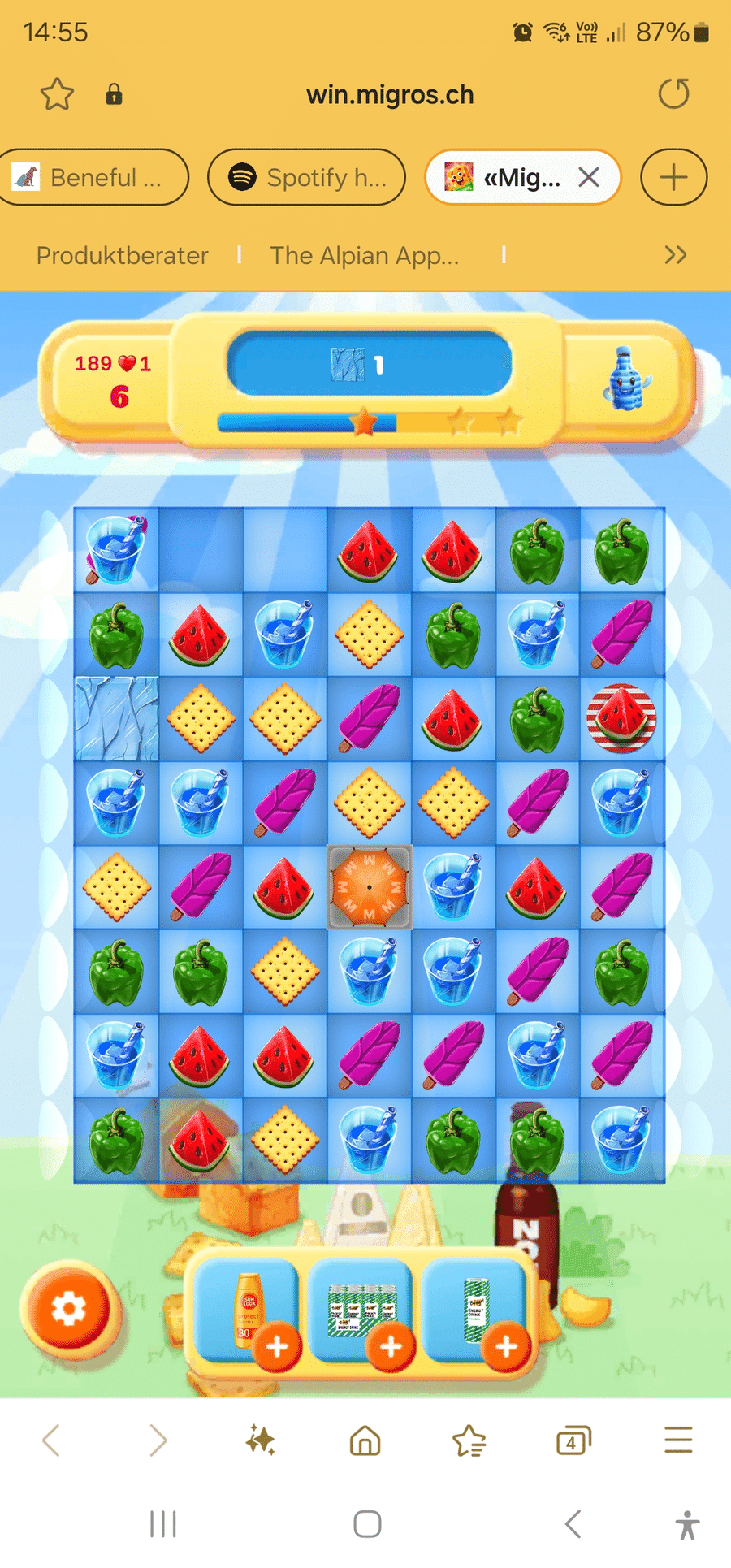
Task: Expand more bookmarks with the double chevron
Action: pyautogui.click(x=675, y=256)
